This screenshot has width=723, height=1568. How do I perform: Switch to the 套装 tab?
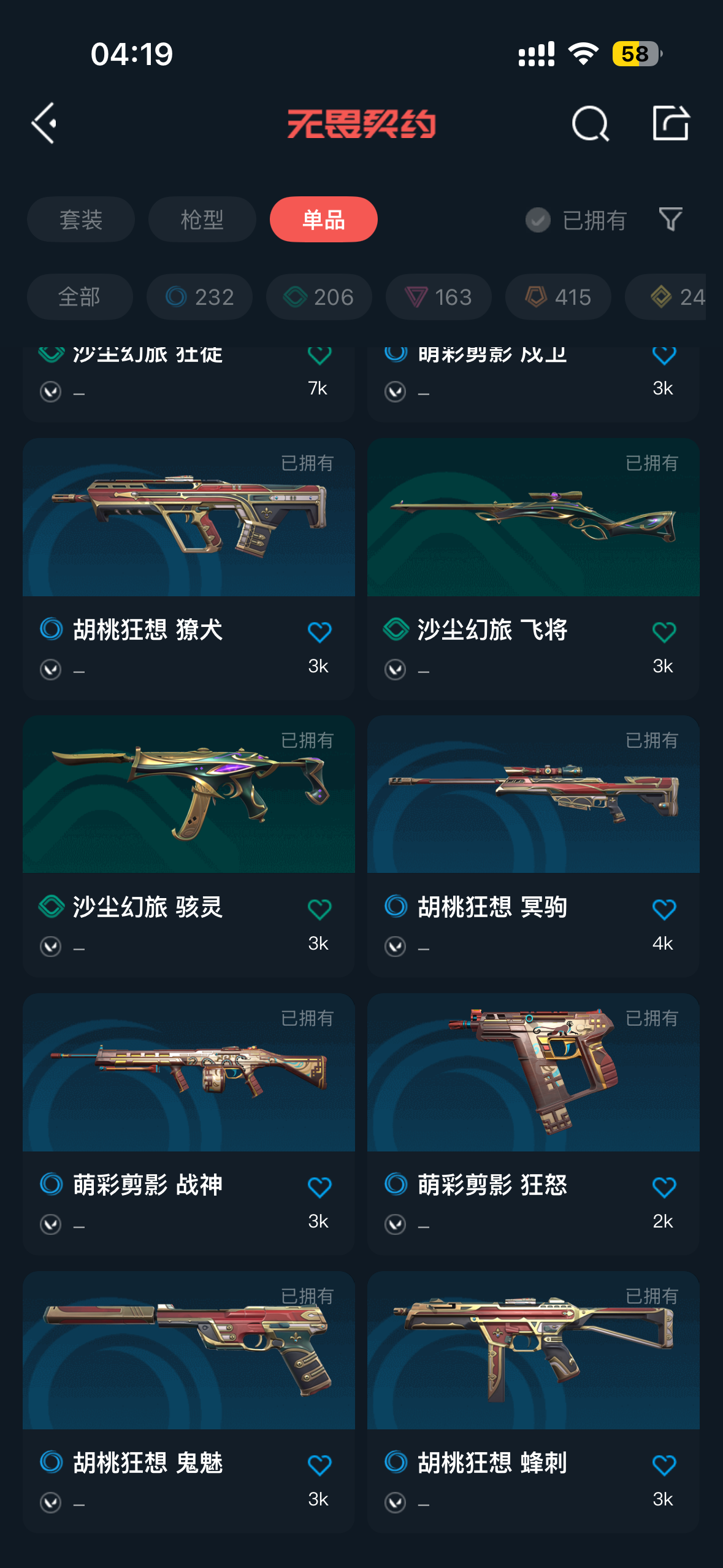(x=80, y=220)
